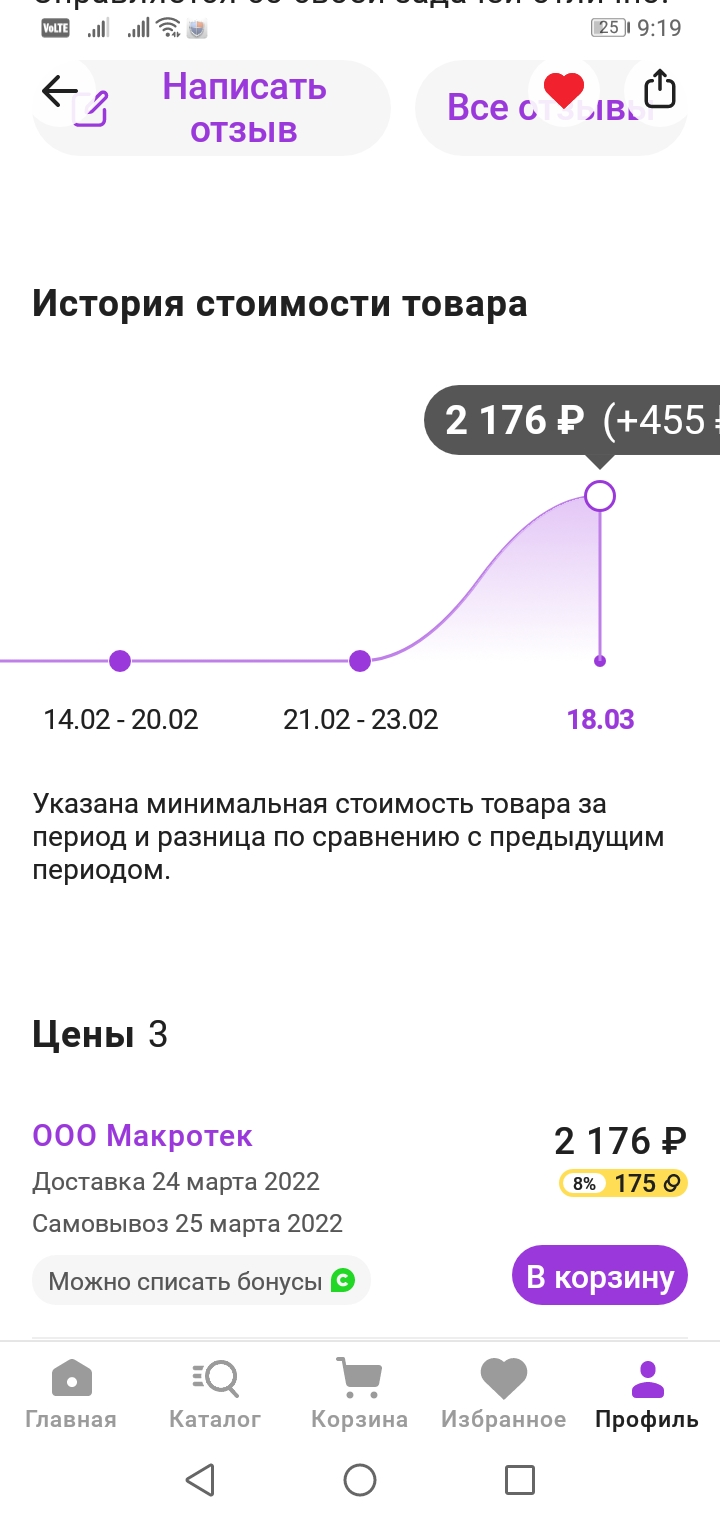Switch to the Главная tab
This screenshot has height=1520, width=720.
click(71, 1394)
